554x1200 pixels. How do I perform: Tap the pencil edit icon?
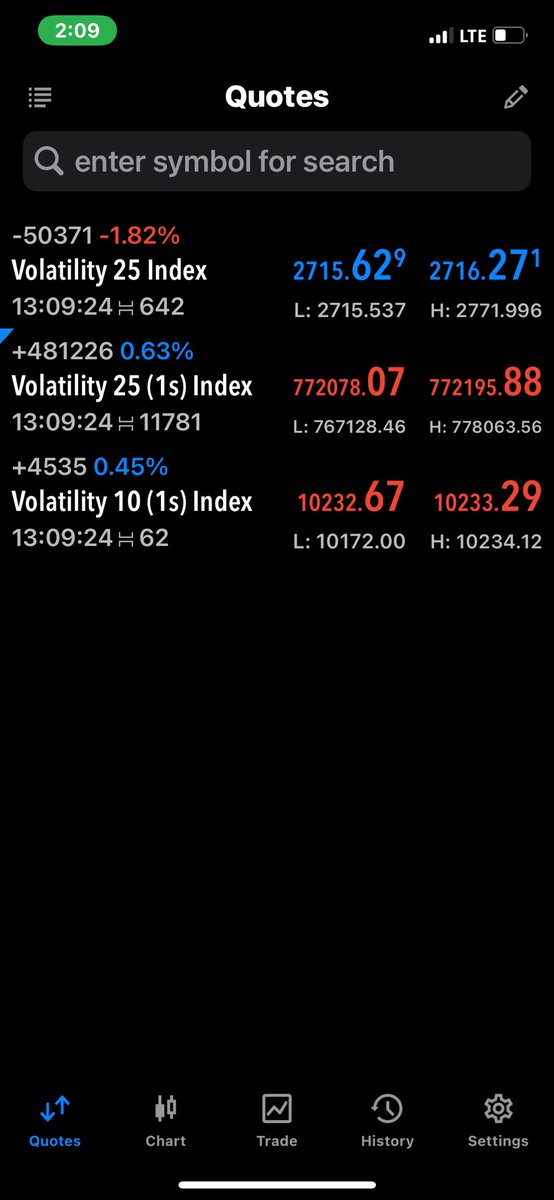(x=515, y=97)
